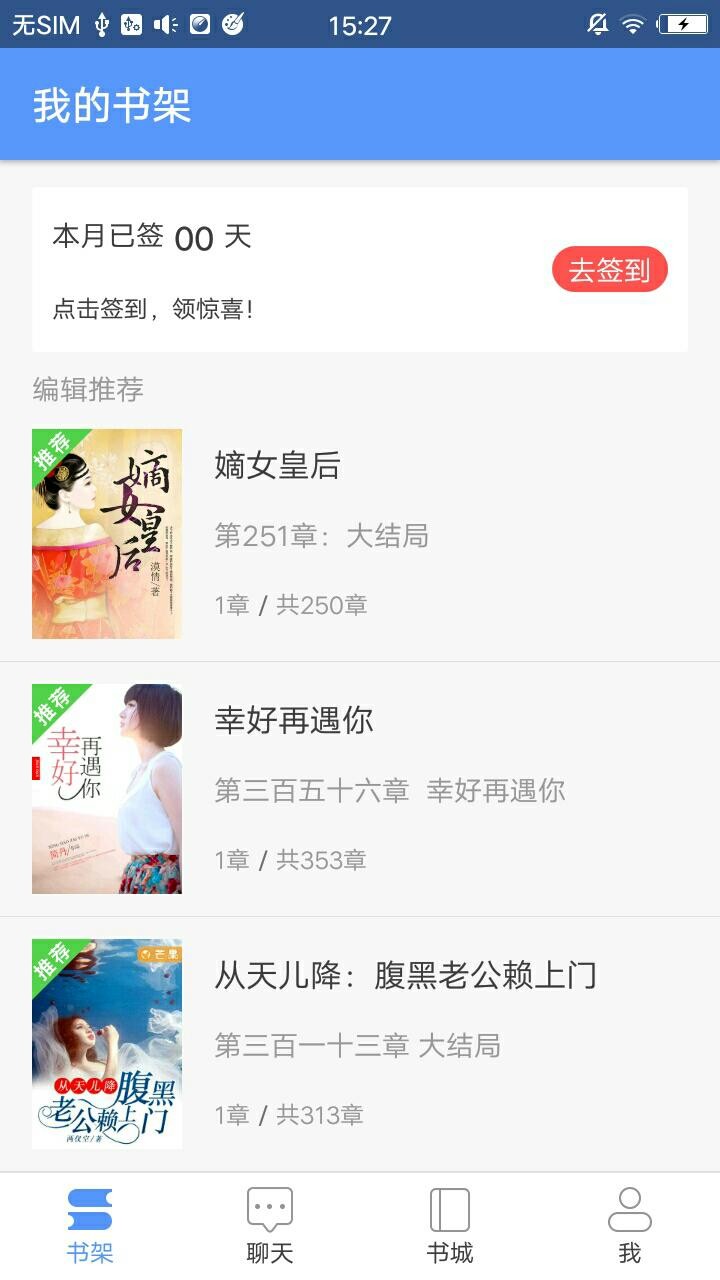This screenshot has width=720, height=1280.
Task: Click the USB connection icon in status bar
Action: [x=102, y=23]
